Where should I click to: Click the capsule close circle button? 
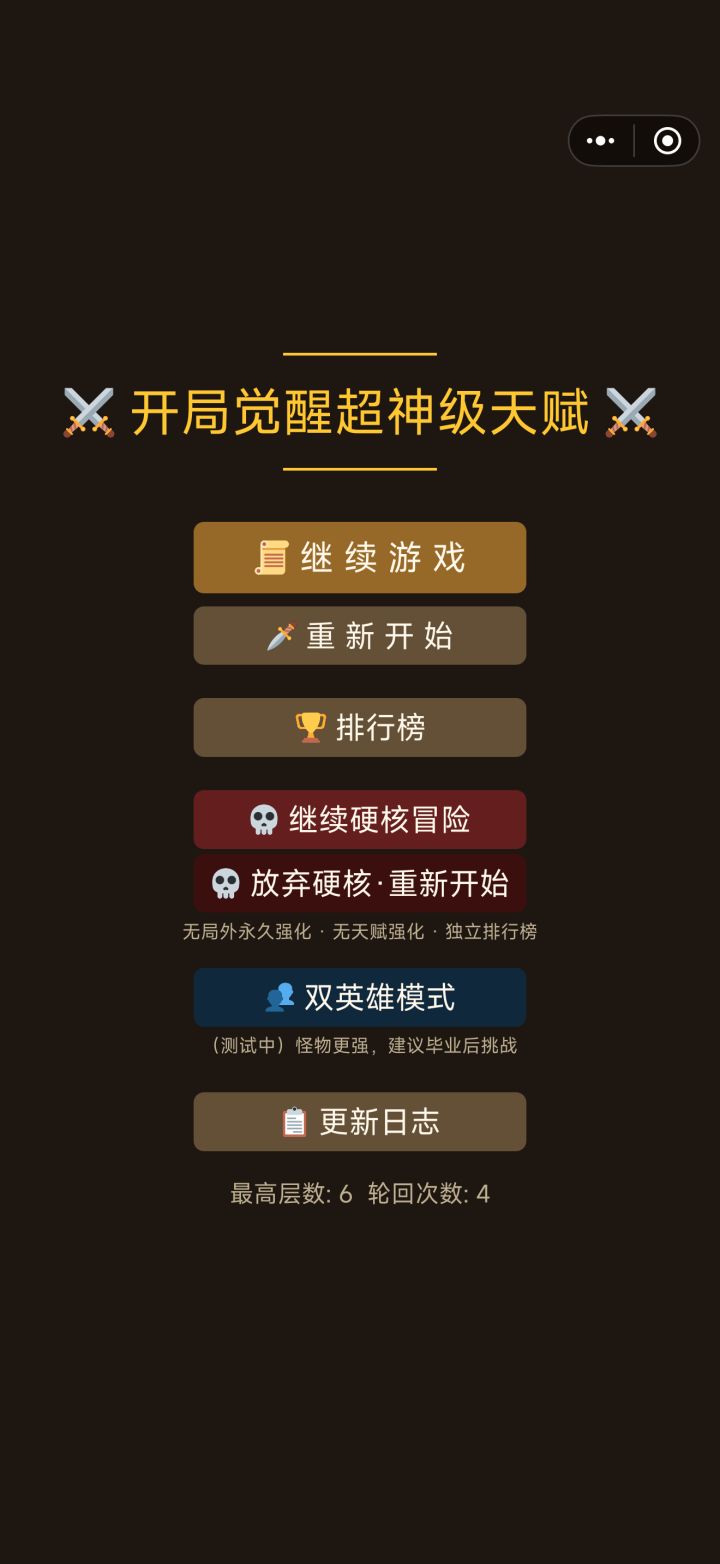[x=666, y=140]
